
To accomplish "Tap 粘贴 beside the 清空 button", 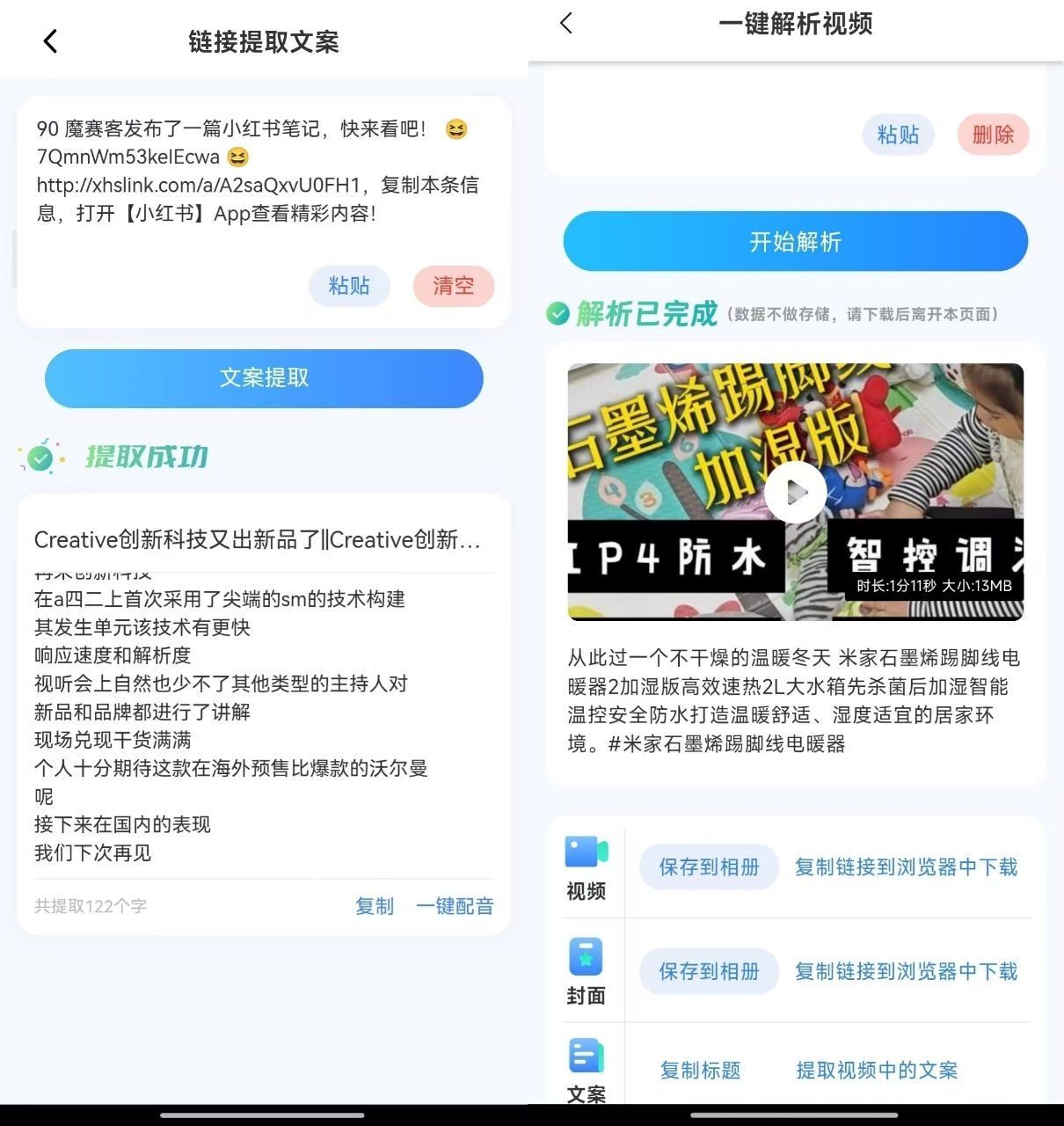I will point(349,286).
